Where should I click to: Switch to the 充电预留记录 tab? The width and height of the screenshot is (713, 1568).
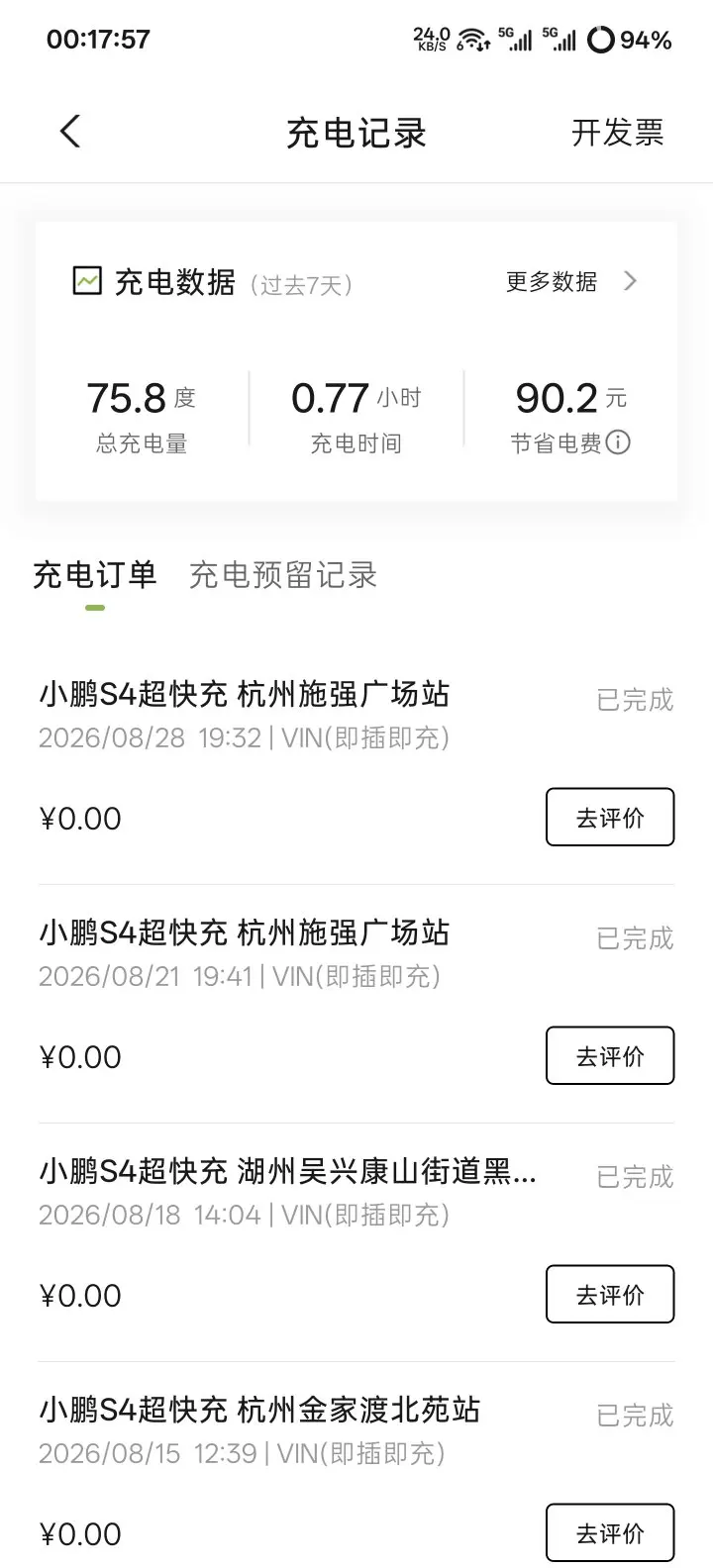[x=283, y=575]
